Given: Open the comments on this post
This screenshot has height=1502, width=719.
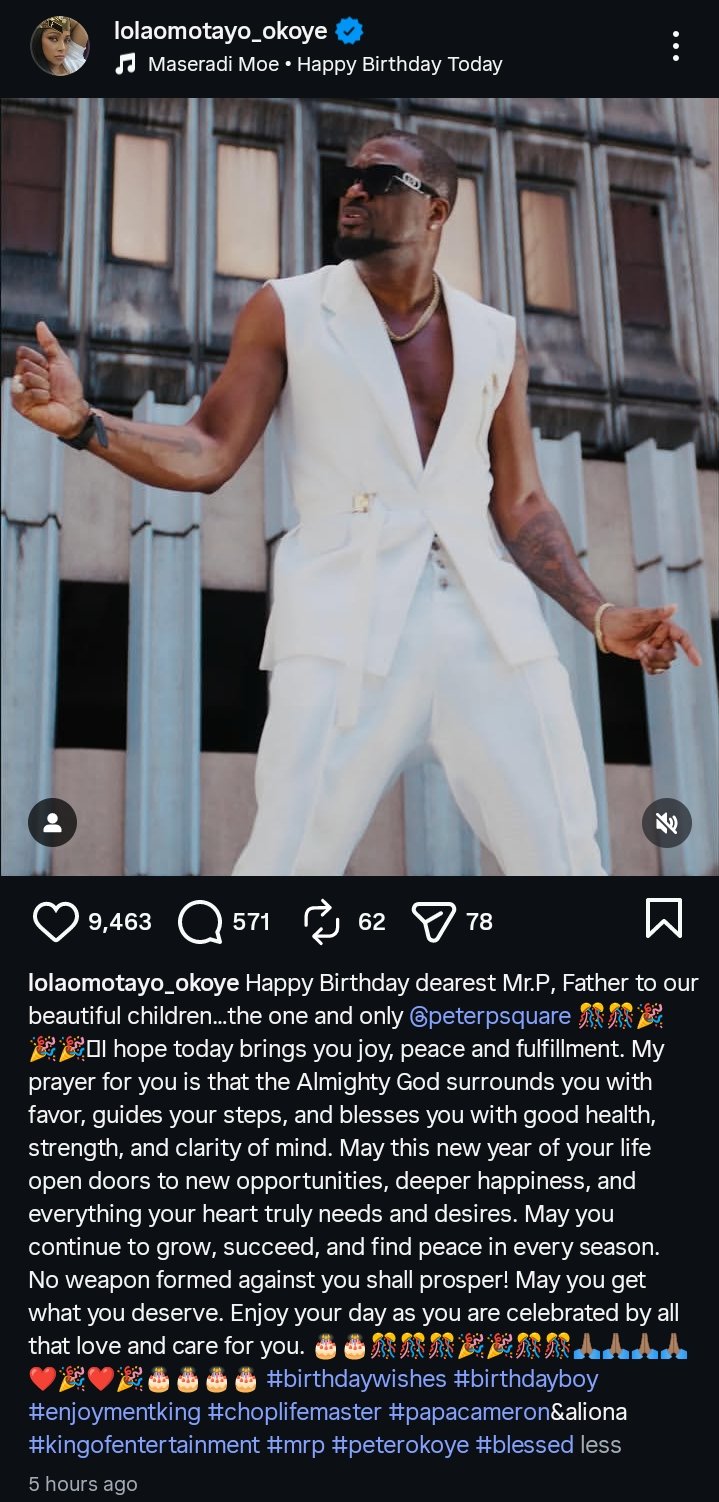Looking at the screenshot, I should pyautogui.click(x=200, y=921).
